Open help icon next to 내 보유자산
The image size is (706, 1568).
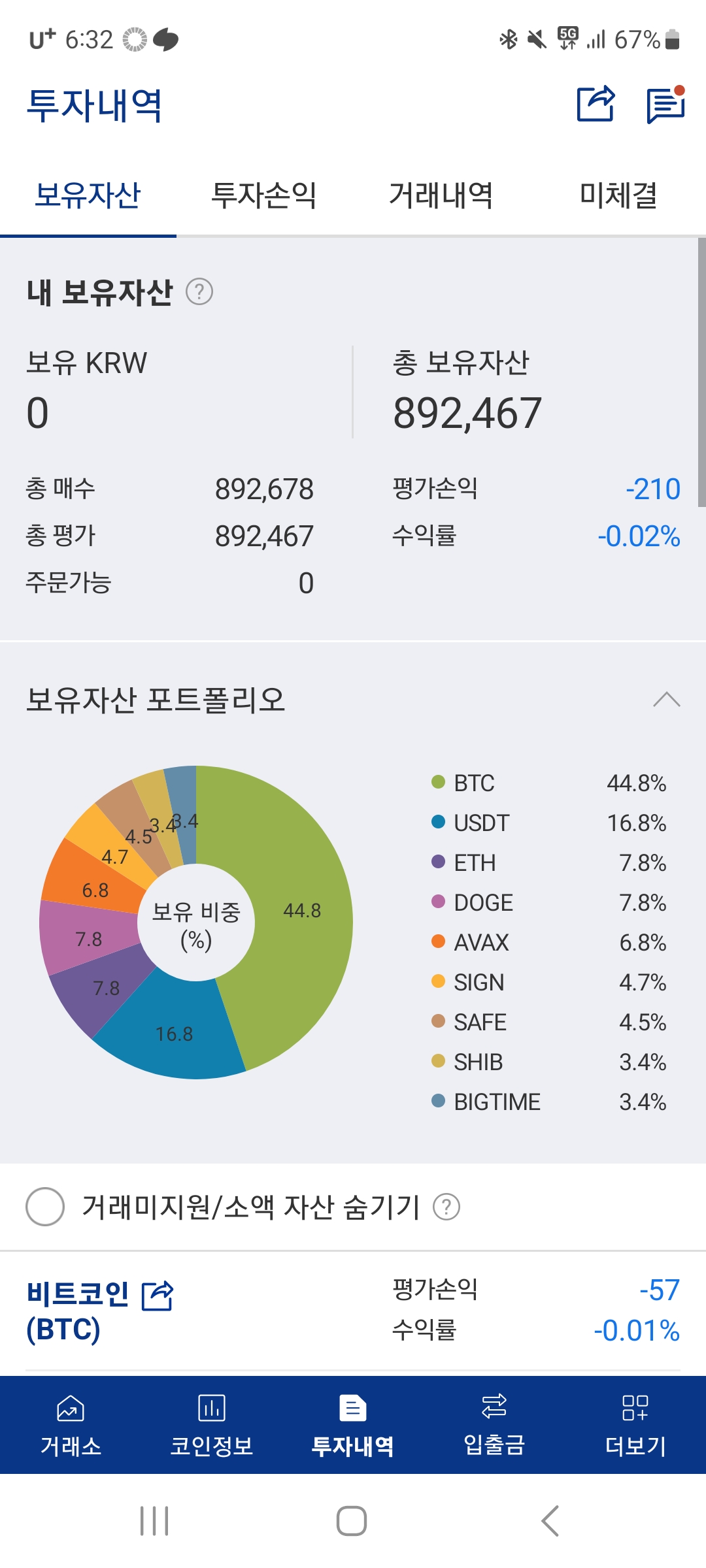[x=199, y=291]
